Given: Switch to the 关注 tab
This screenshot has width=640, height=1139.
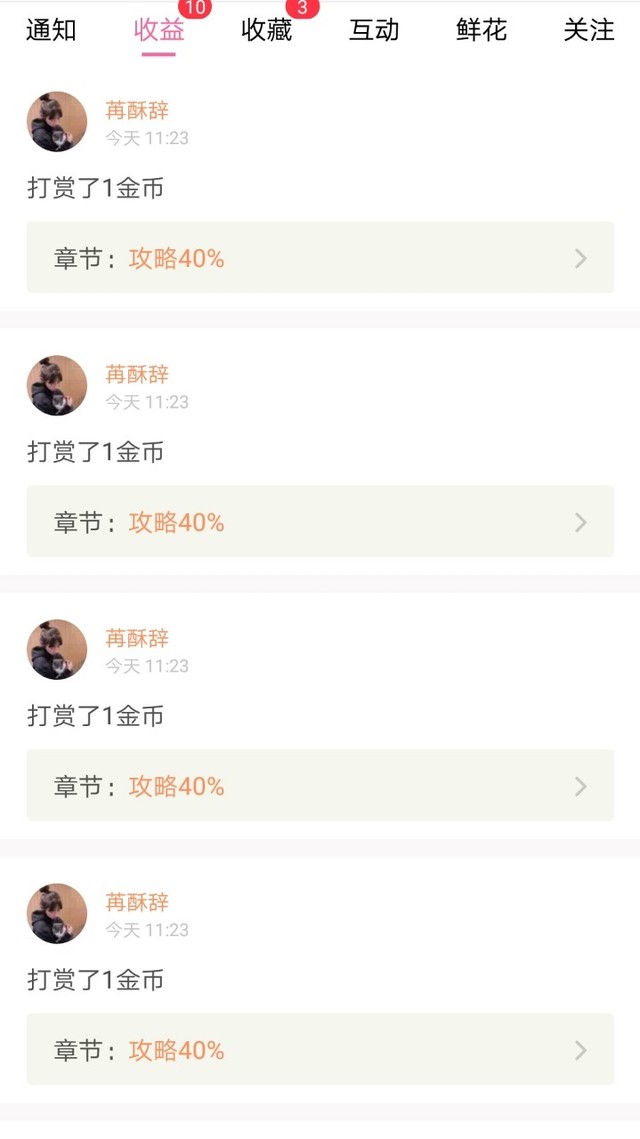Looking at the screenshot, I should (x=589, y=30).
